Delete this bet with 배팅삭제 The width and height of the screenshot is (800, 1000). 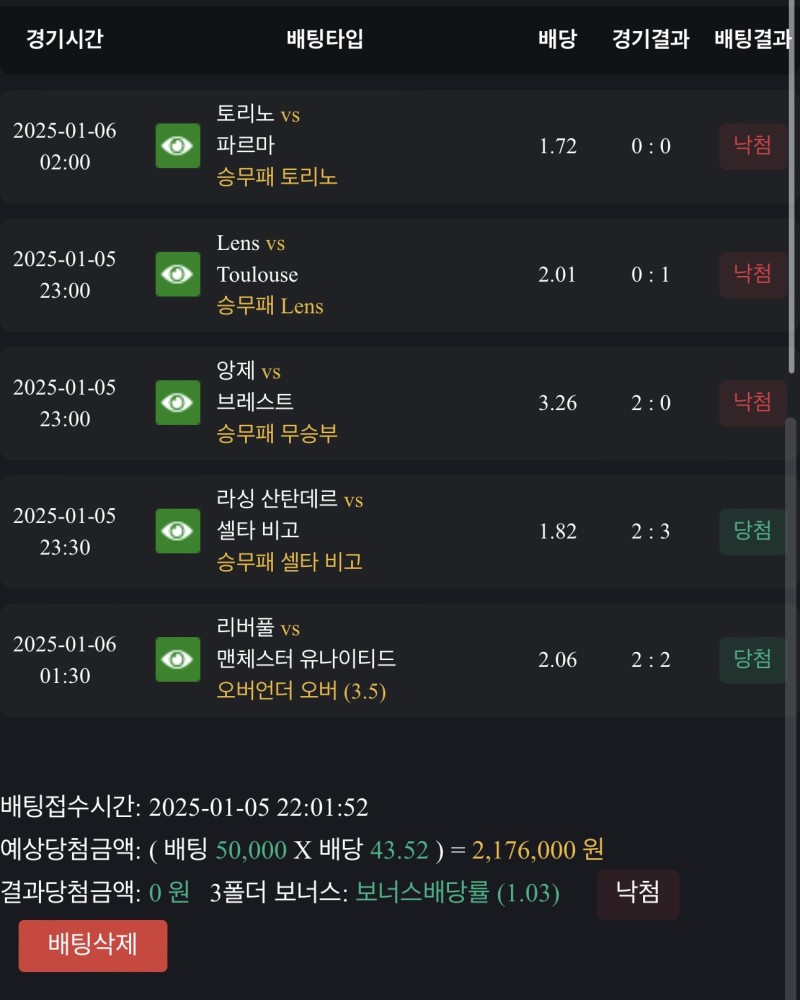click(x=93, y=946)
